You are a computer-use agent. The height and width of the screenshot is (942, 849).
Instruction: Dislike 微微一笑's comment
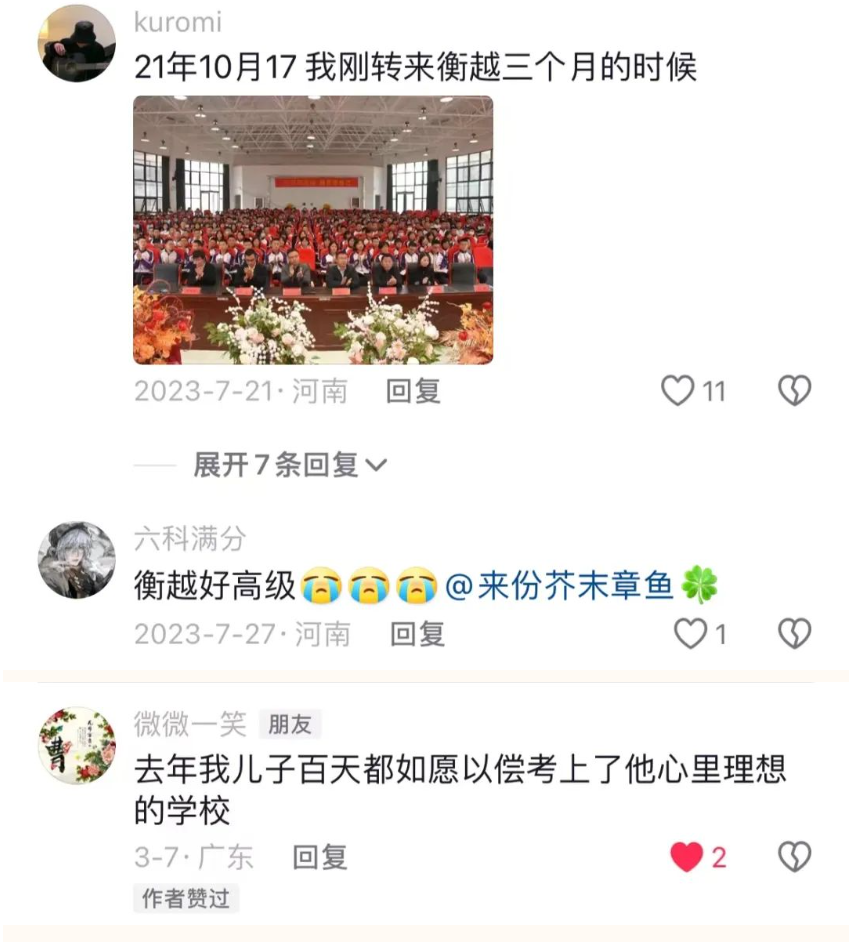(794, 857)
